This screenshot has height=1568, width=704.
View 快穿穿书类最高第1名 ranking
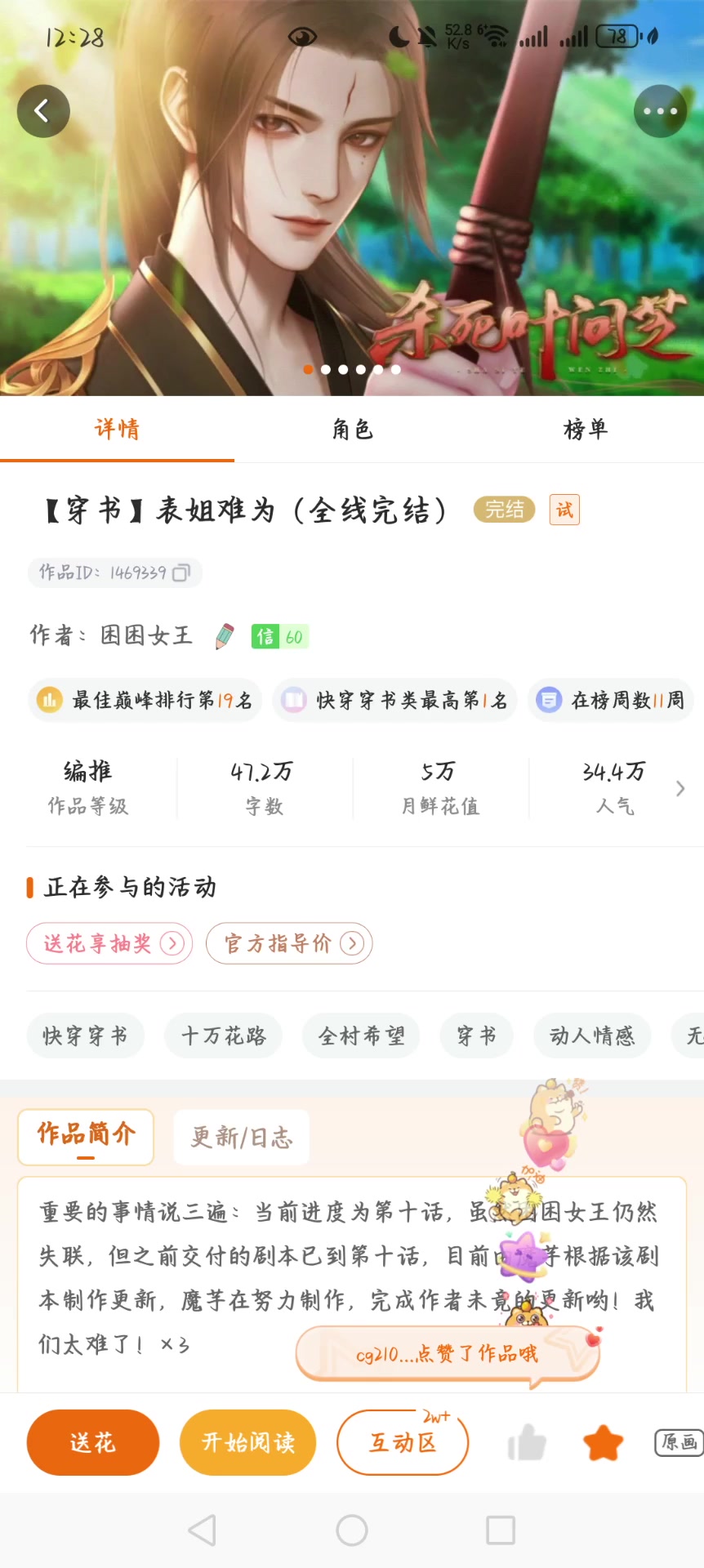(395, 700)
